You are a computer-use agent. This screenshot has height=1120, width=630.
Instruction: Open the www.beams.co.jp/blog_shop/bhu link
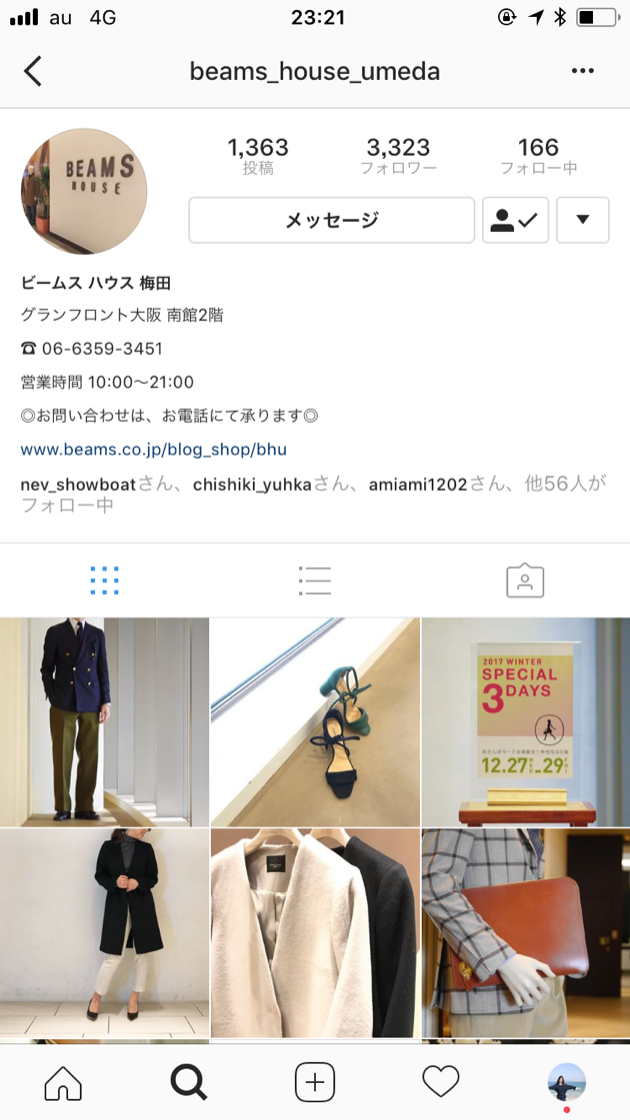[154, 449]
